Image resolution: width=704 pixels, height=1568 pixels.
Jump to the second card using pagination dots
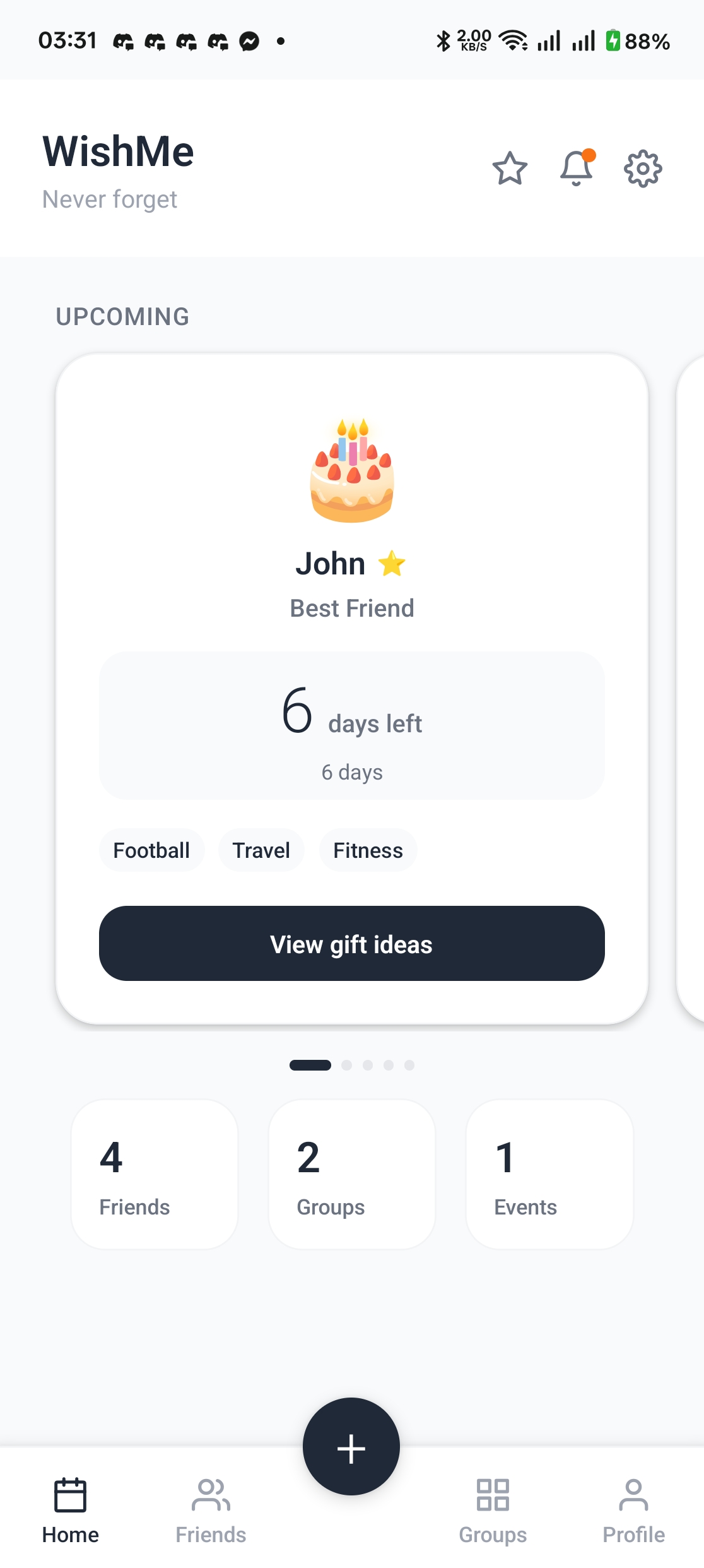(346, 1065)
